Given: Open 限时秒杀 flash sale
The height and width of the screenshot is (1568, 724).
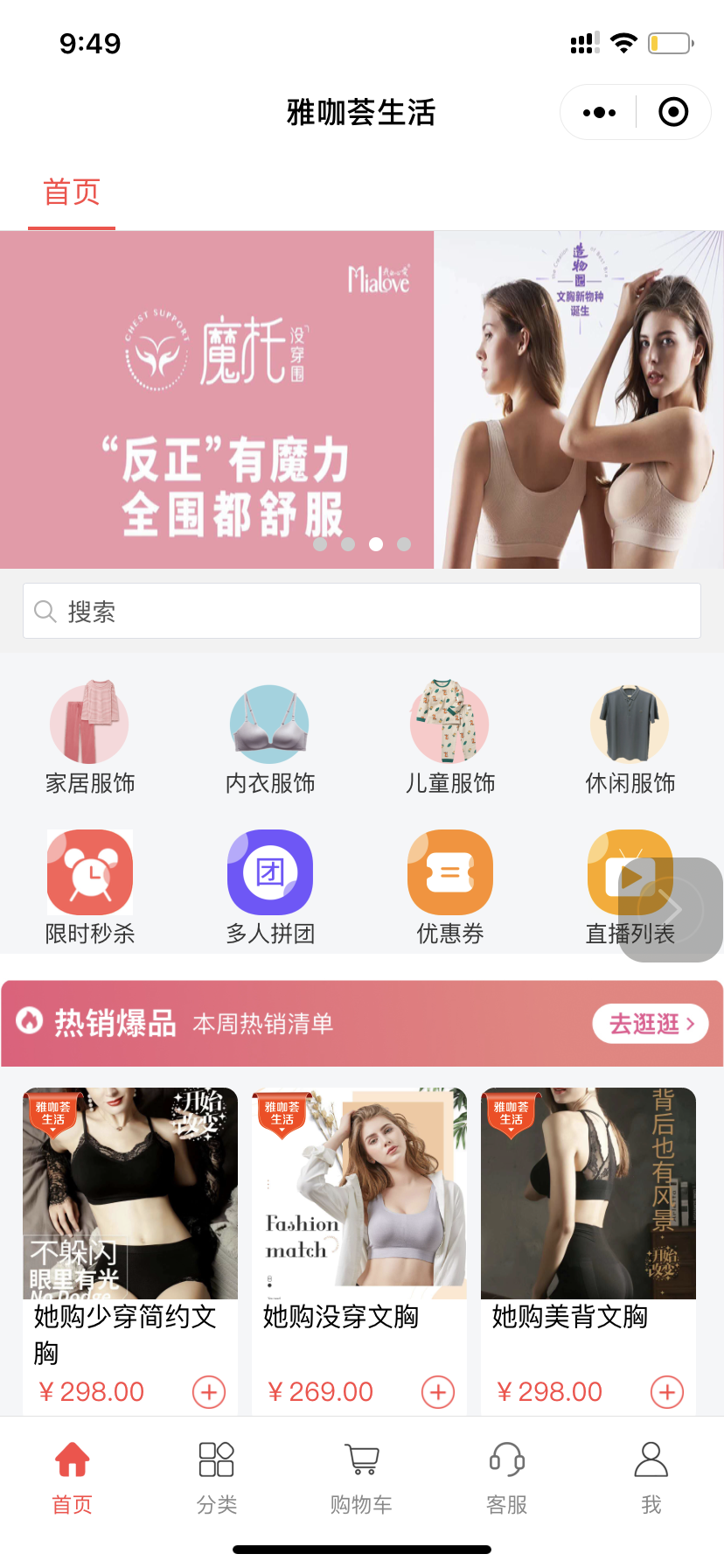Looking at the screenshot, I should [x=90, y=886].
